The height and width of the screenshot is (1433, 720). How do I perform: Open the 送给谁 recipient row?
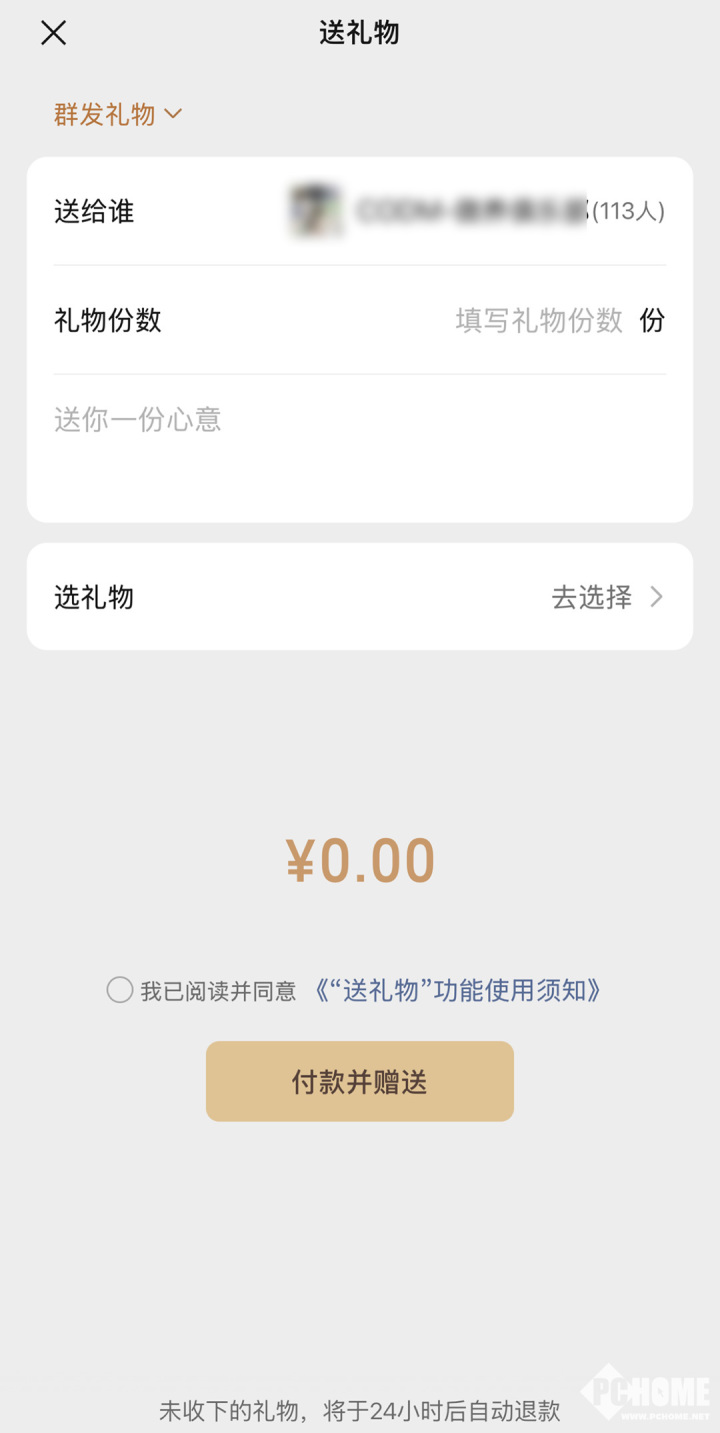click(x=360, y=211)
